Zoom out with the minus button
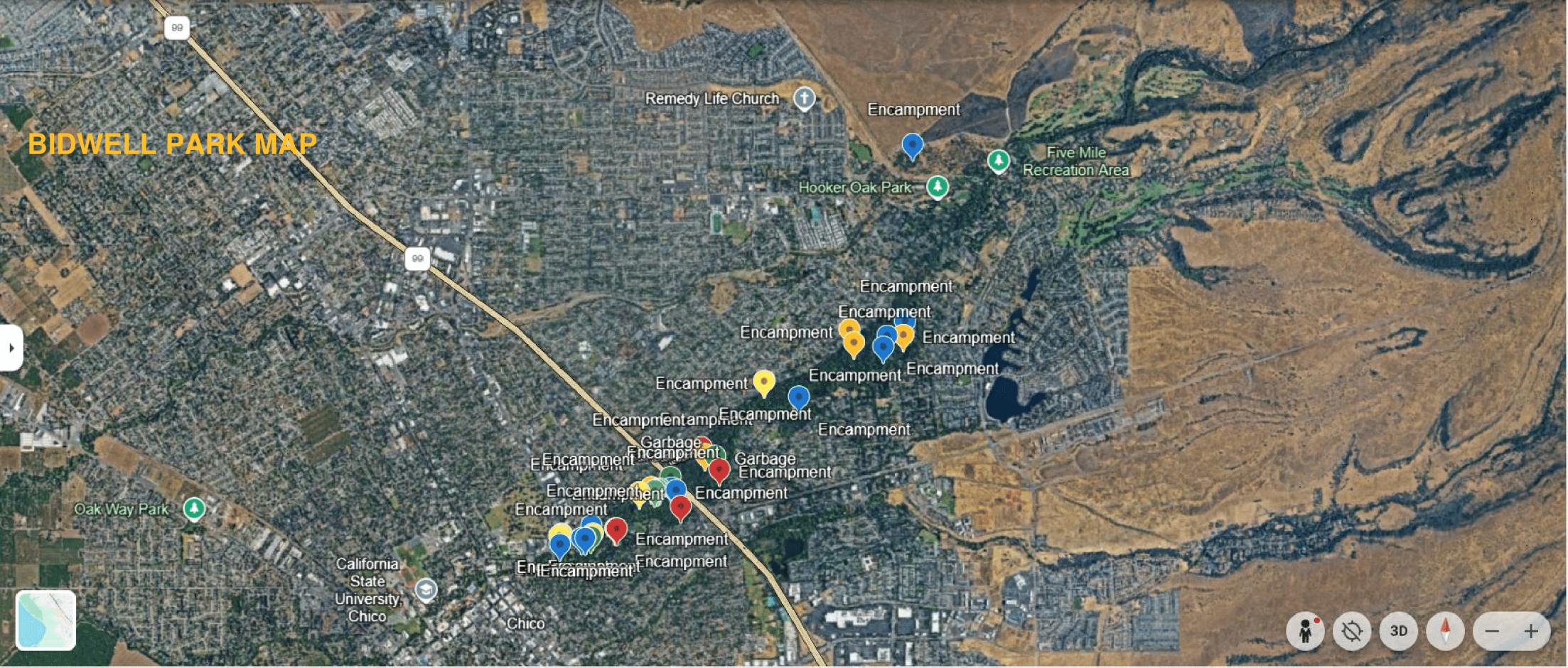The width and height of the screenshot is (1568, 668). click(x=1492, y=631)
